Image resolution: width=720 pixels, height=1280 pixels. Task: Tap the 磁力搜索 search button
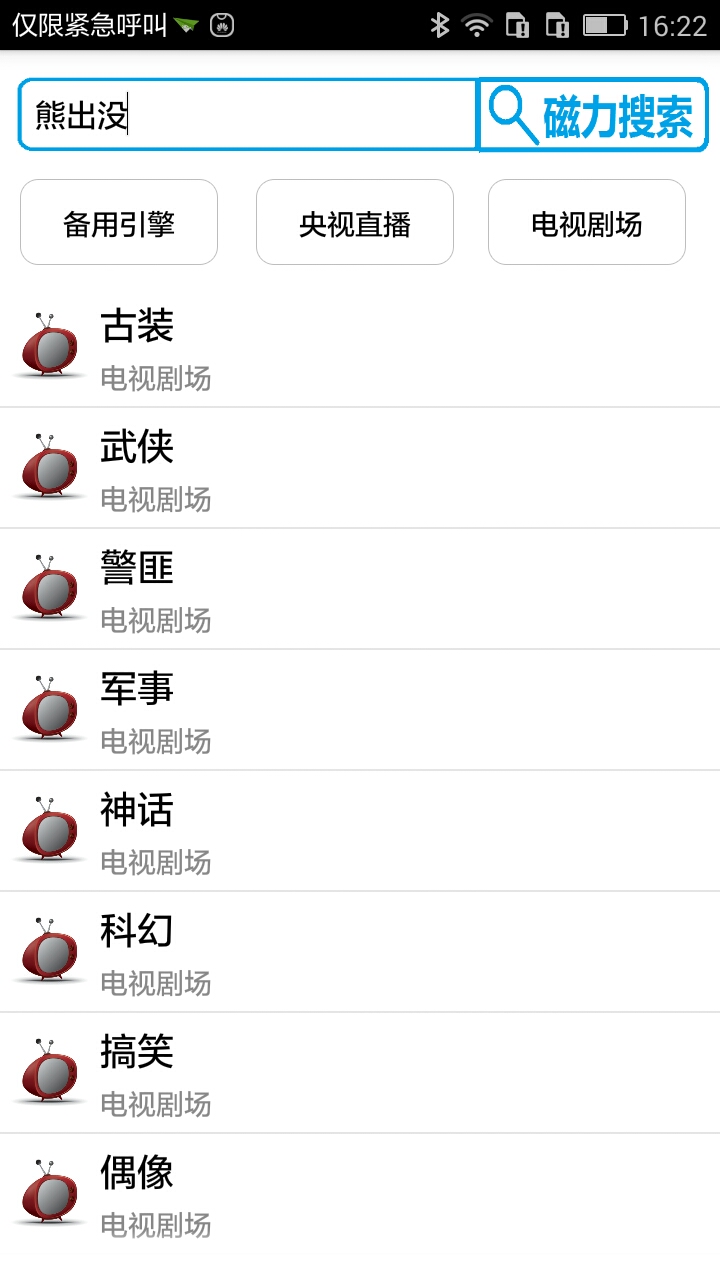point(594,116)
